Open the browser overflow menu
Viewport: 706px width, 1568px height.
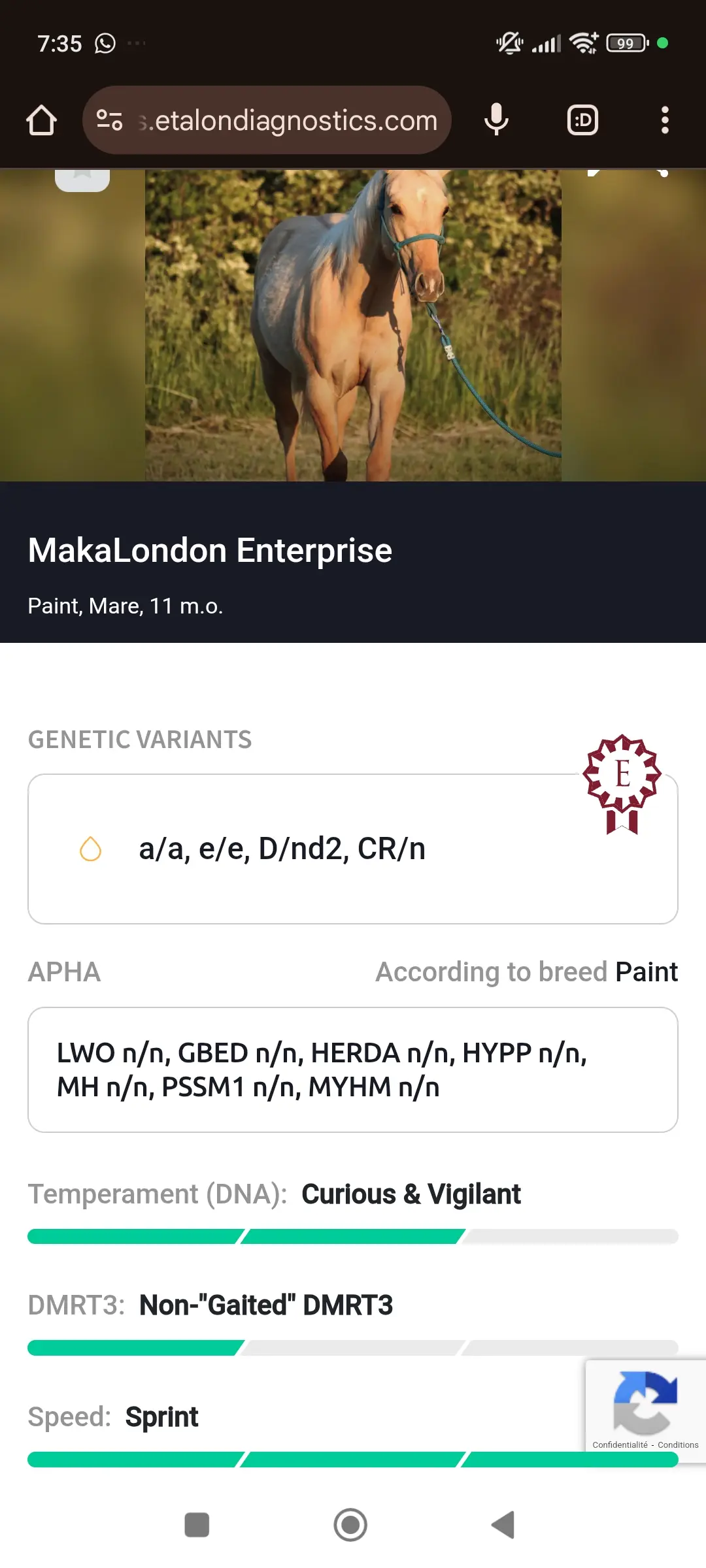[664, 120]
